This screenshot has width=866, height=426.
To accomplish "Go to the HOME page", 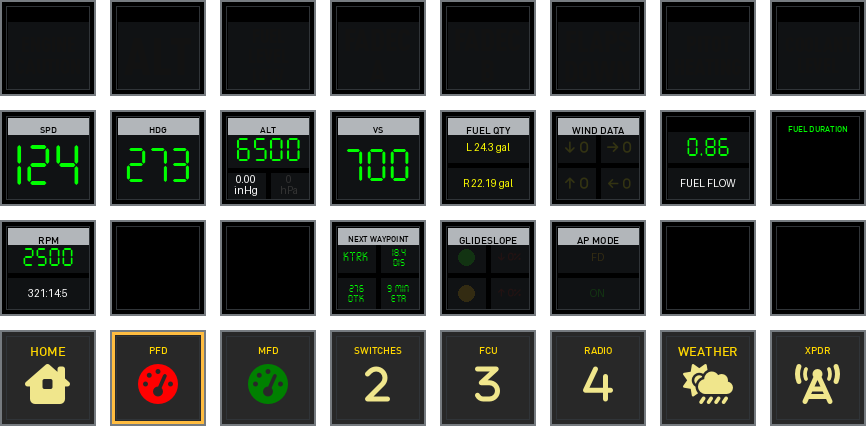I will tap(48, 378).
